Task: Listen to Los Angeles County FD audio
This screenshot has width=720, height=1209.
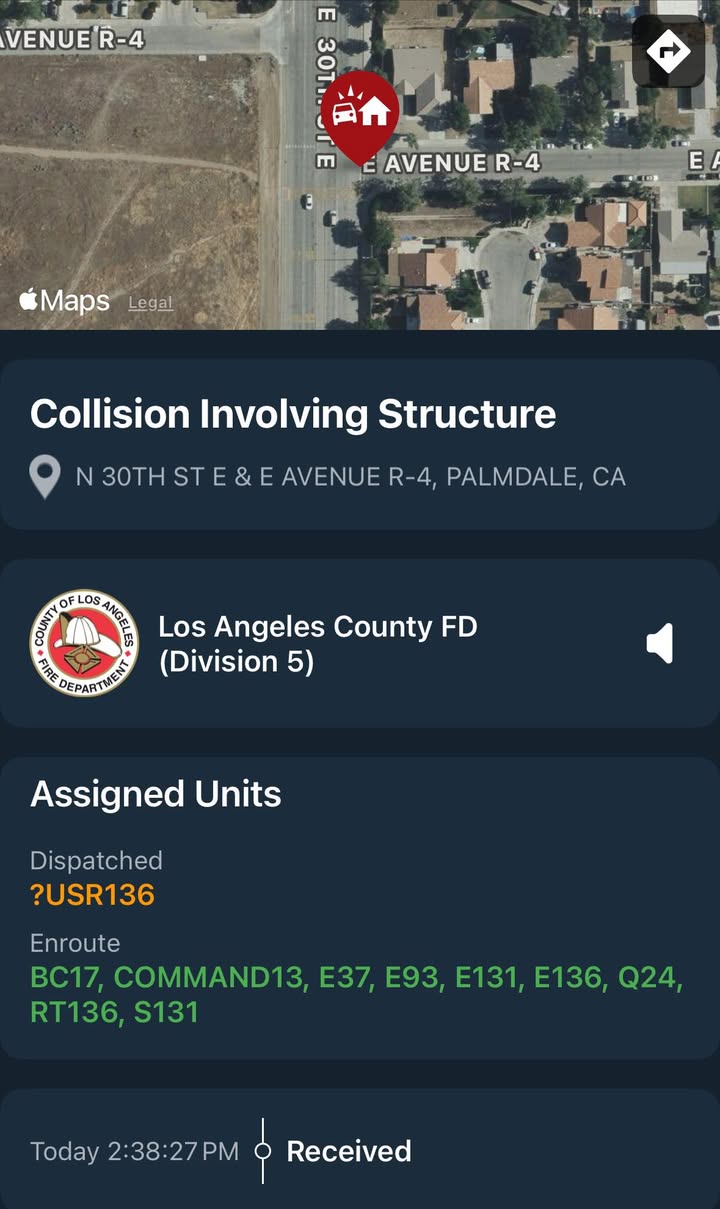Action: (x=660, y=644)
